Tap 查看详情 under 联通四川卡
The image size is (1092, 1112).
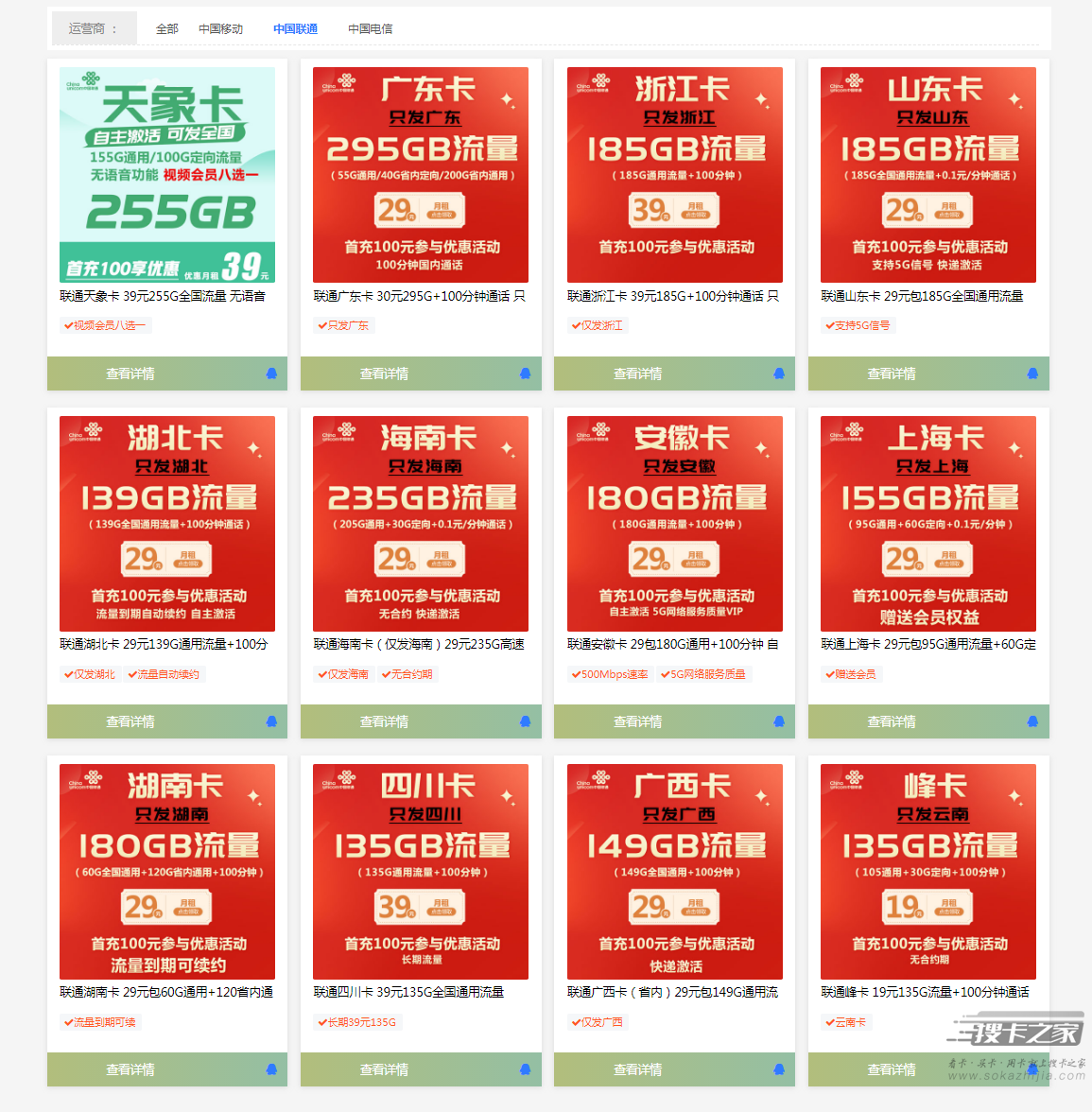pos(384,1069)
